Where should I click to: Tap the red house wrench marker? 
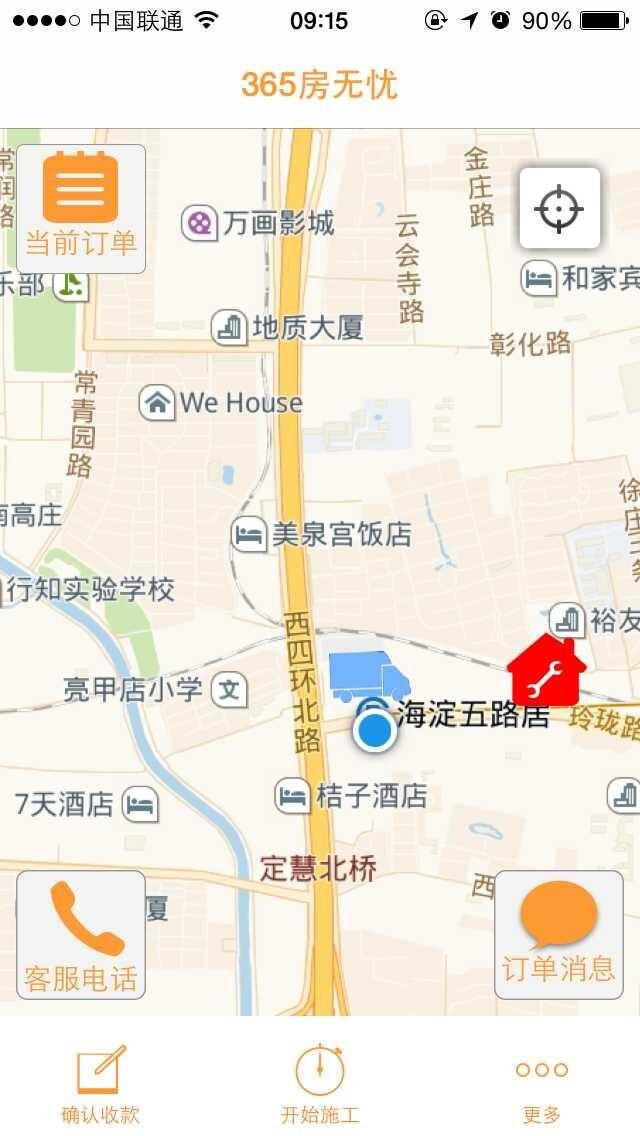tap(545, 672)
